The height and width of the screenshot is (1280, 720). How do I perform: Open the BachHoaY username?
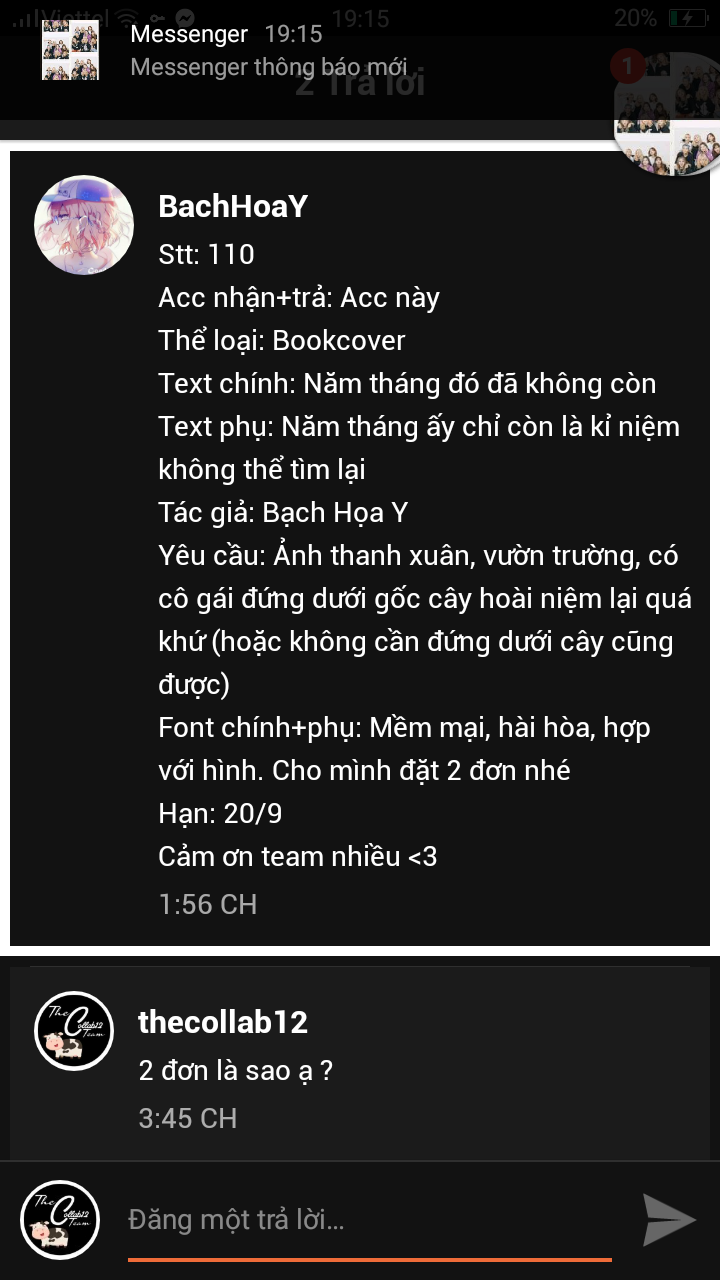(233, 206)
